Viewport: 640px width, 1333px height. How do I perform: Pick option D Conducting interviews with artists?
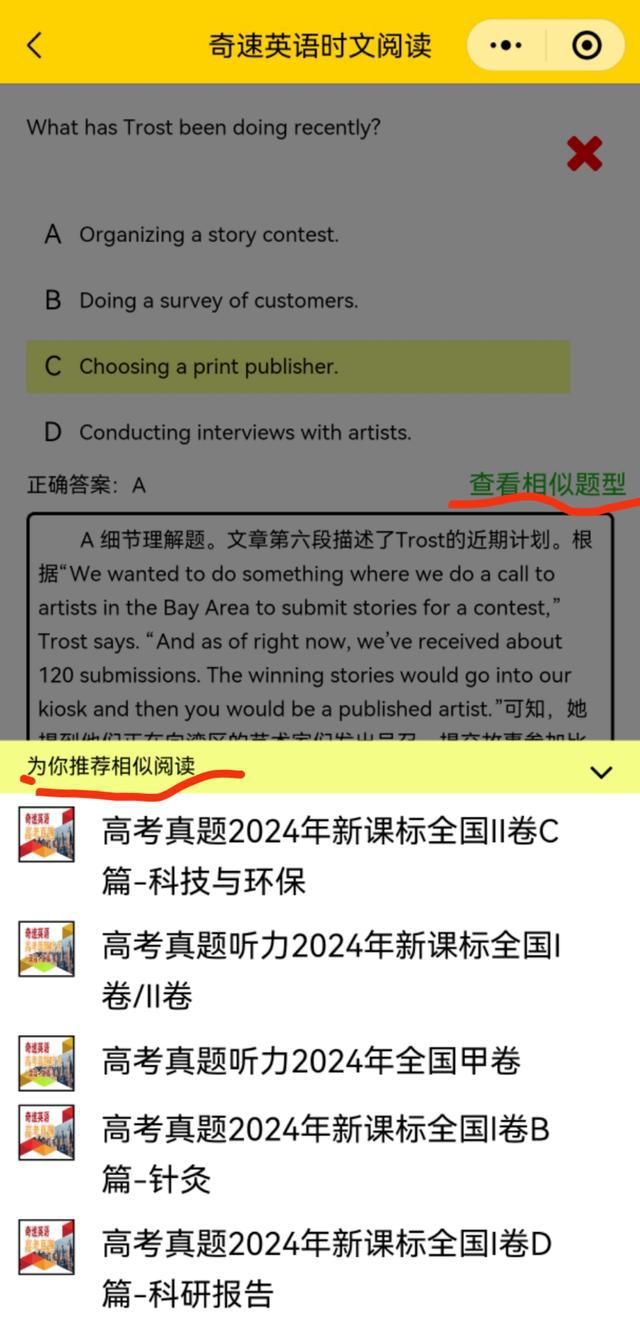point(245,432)
